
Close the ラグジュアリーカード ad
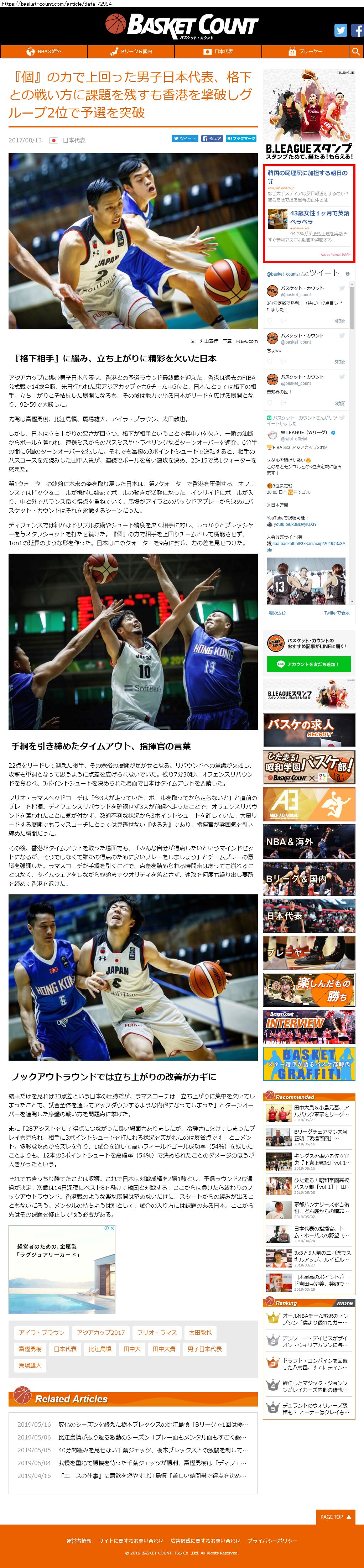tap(112, 1228)
